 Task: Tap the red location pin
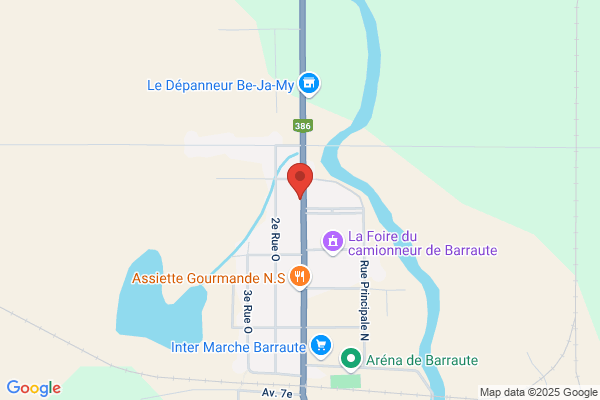point(300,179)
